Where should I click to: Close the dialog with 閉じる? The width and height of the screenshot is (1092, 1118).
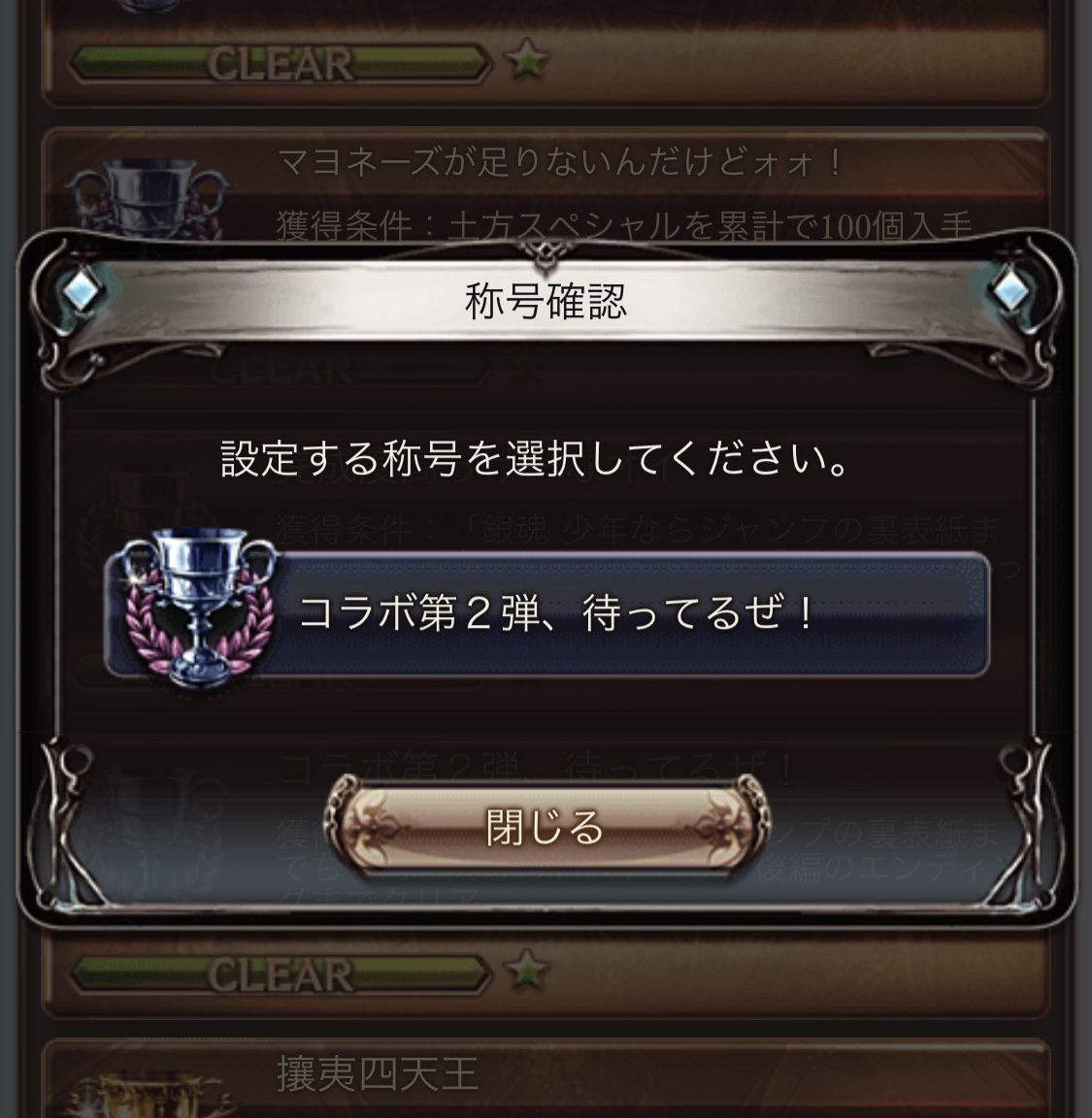click(x=547, y=827)
